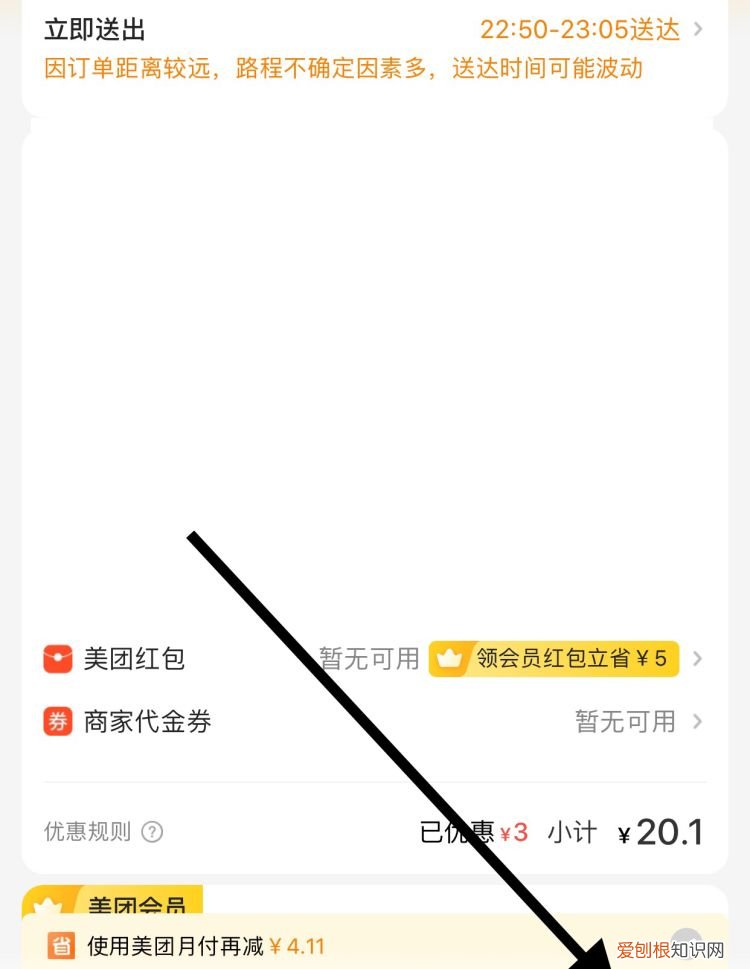750x969 pixels.
Task: Expand the 商家代金券 row chevron
Action: click(x=698, y=721)
